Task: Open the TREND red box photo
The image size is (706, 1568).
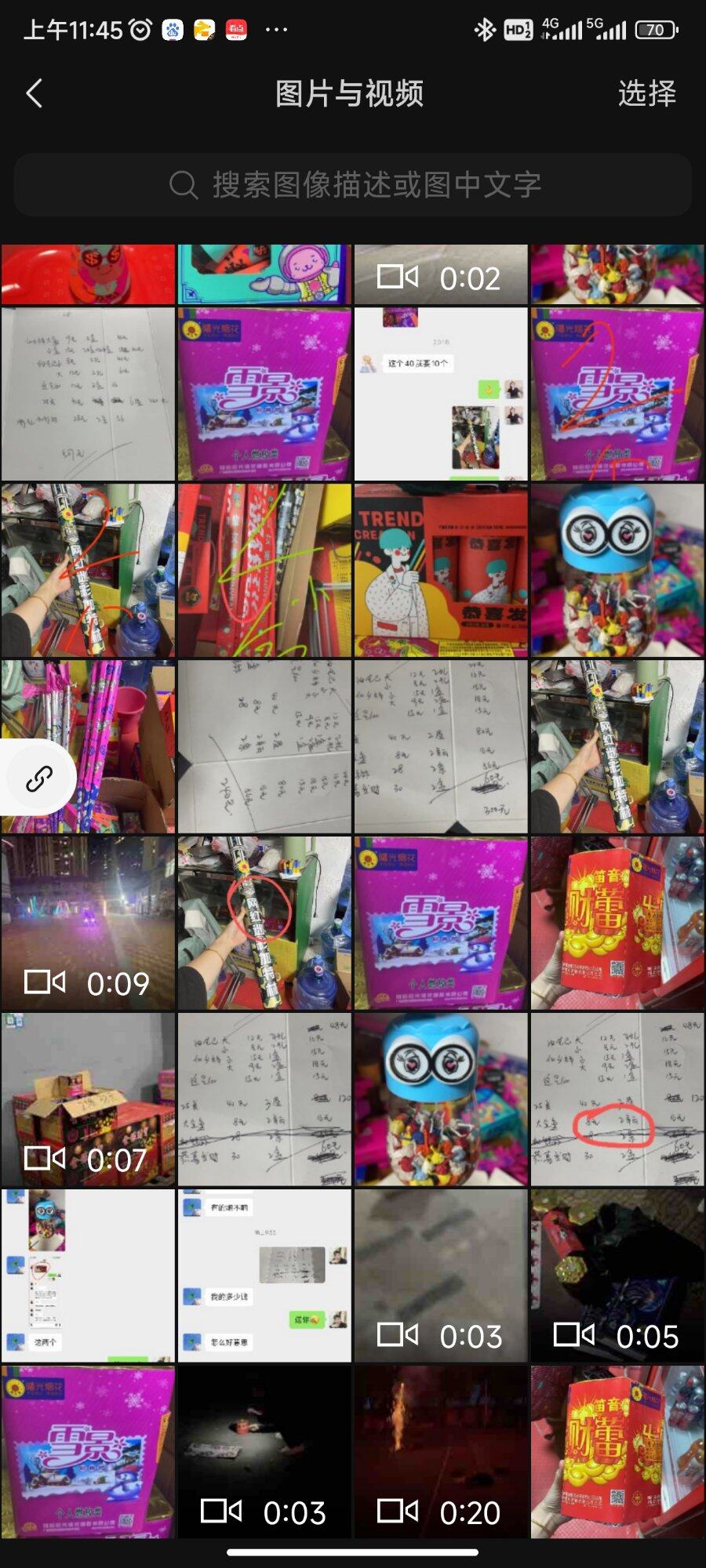Action: pos(440,570)
